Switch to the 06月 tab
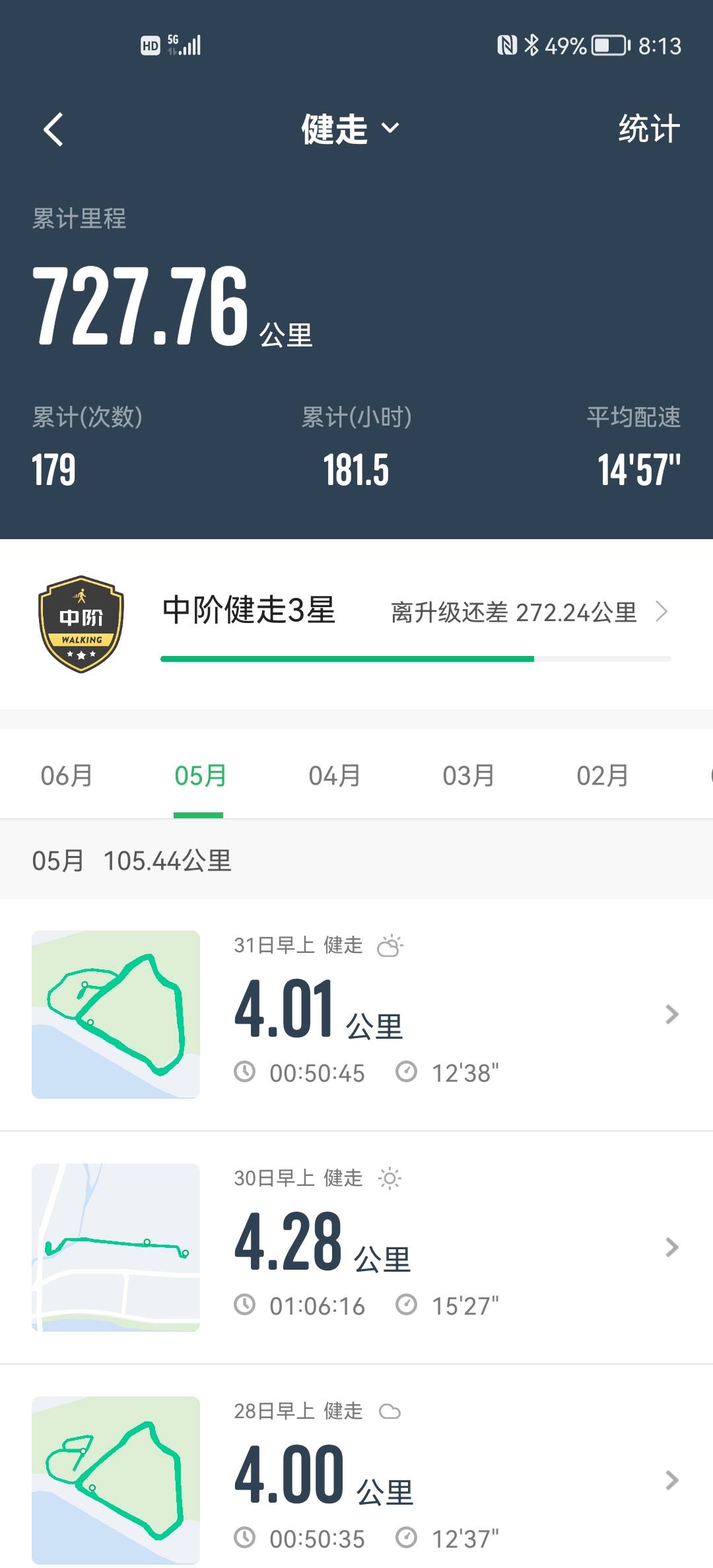Screen dimensions: 713x1568 pos(66,777)
